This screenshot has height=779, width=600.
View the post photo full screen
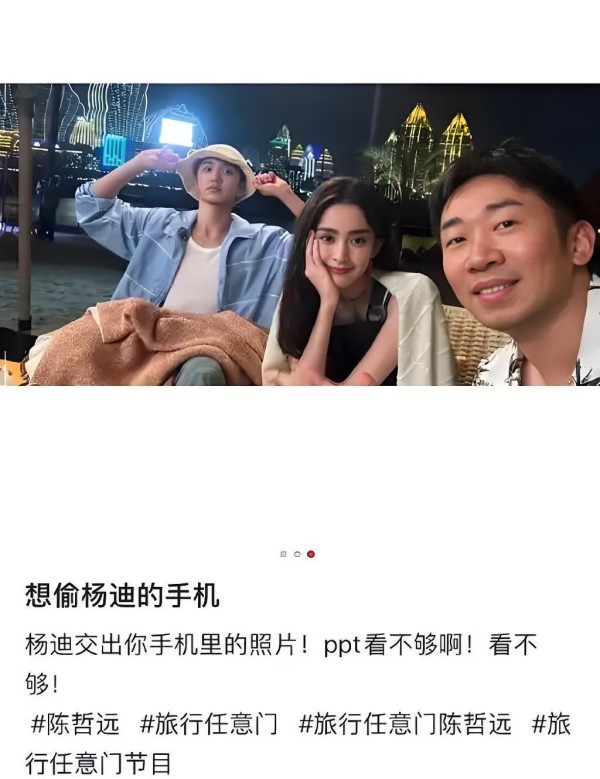pyautogui.click(x=300, y=235)
